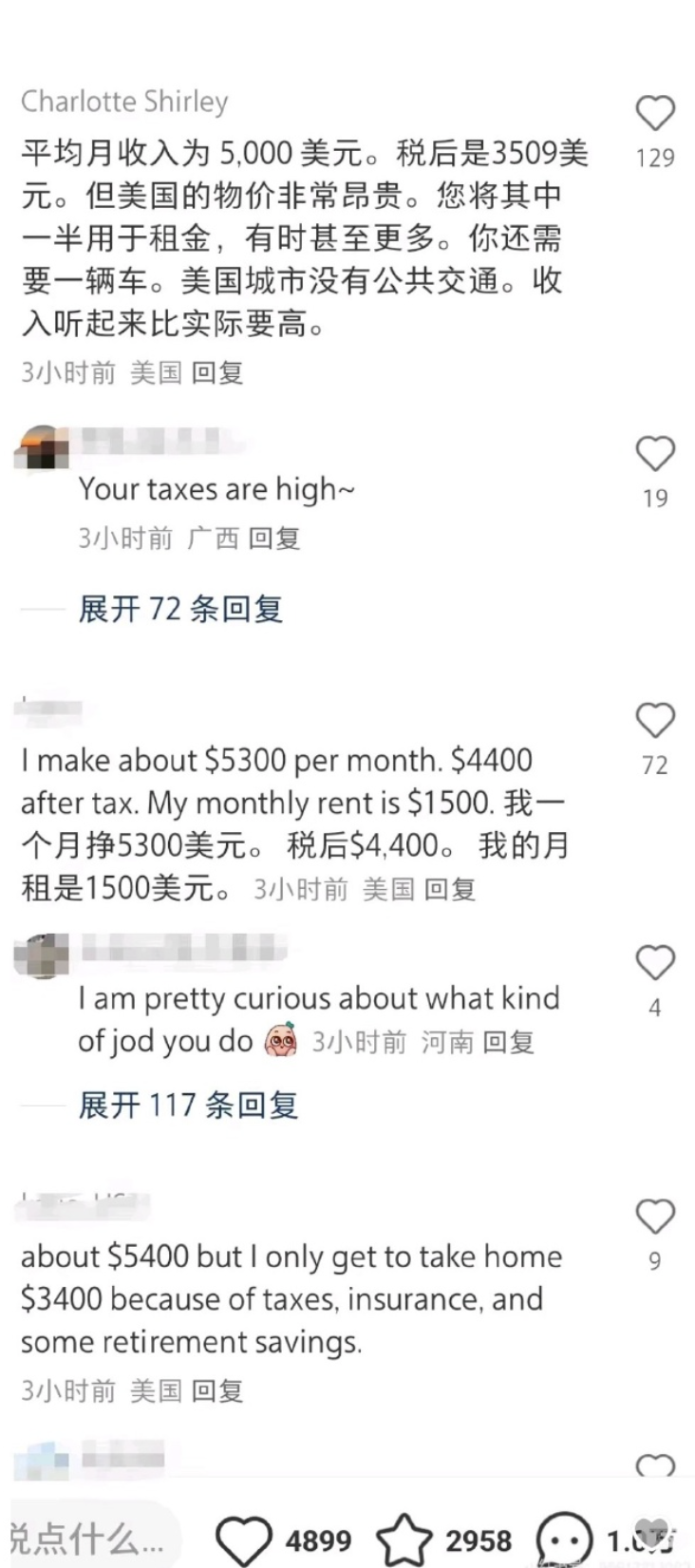
Task: Like Charlotte Shirley's comment
Action: (x=654, y=115)
